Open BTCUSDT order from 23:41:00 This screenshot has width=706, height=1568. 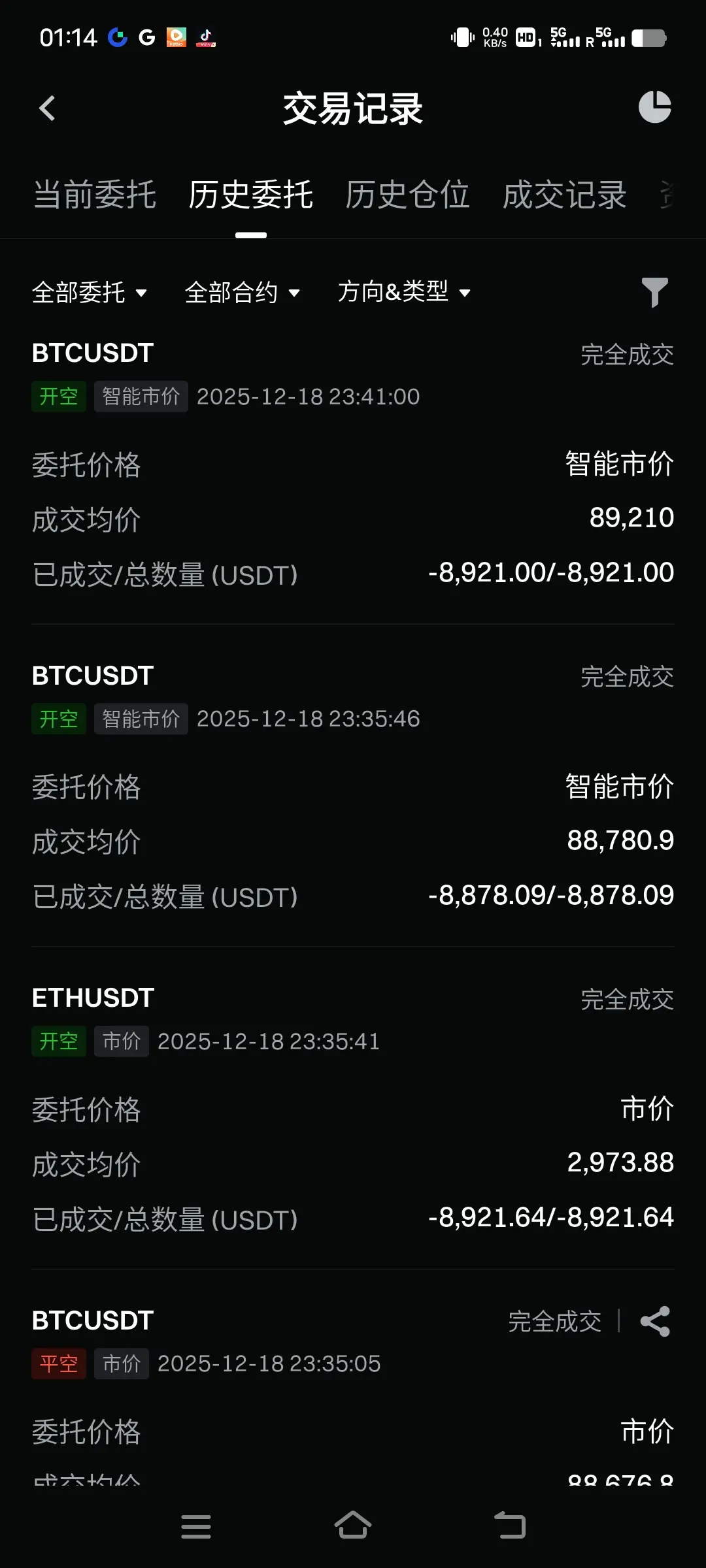(353, 464)
